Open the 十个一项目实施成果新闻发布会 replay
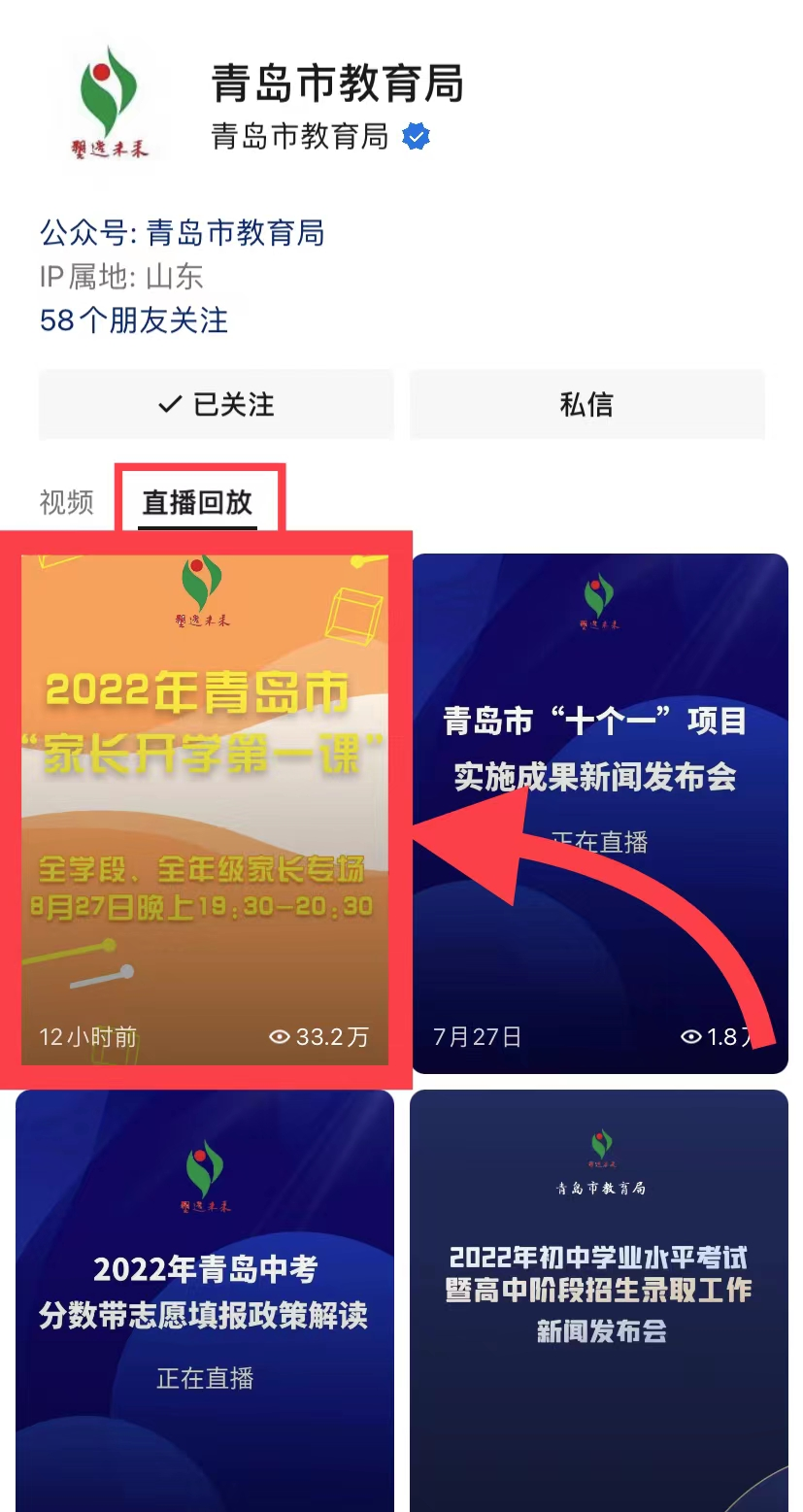The width and height of the screenshot is (803, 1512). tap(599, 812)
